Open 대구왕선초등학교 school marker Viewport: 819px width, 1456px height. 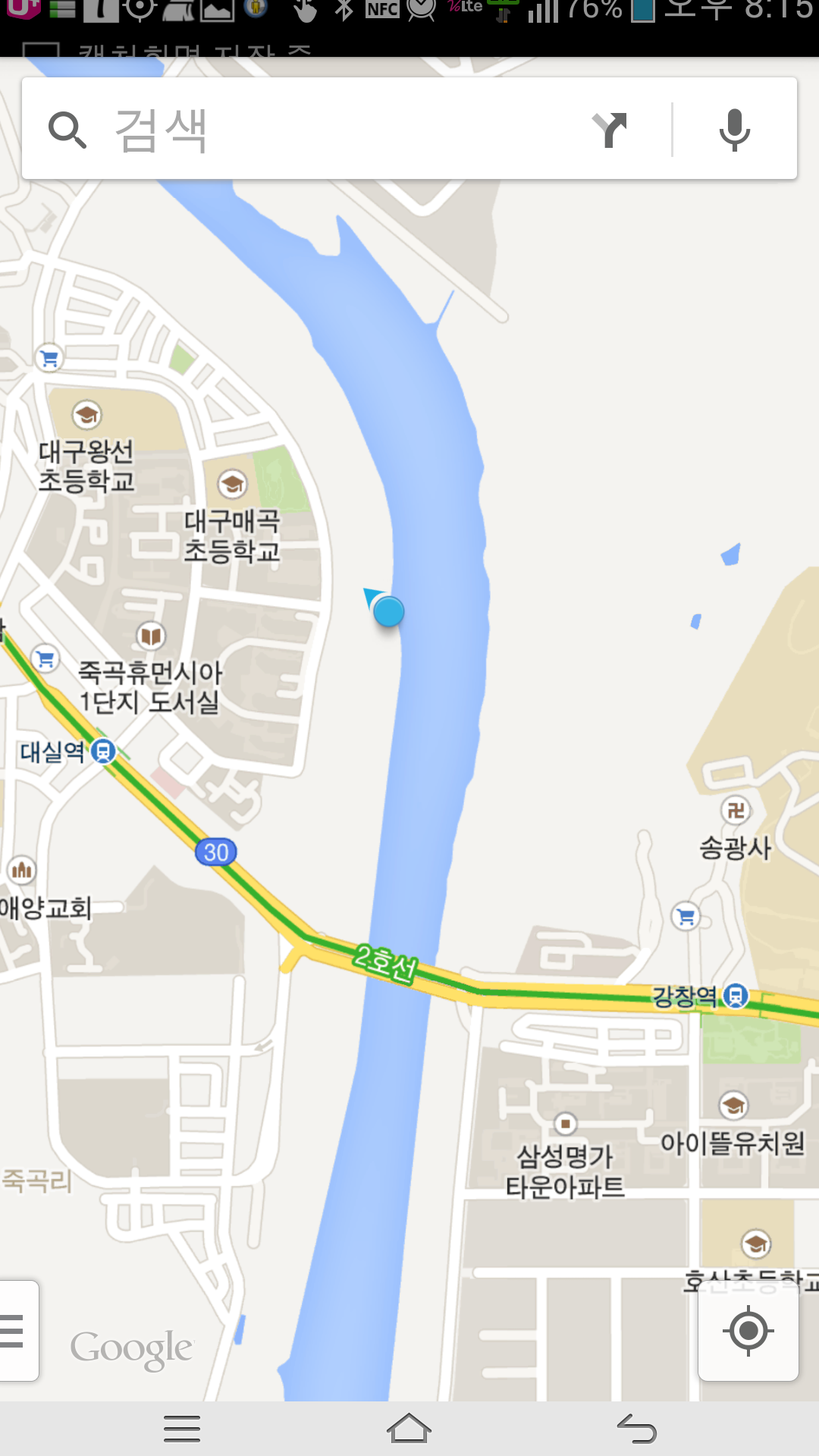[87, 415]
